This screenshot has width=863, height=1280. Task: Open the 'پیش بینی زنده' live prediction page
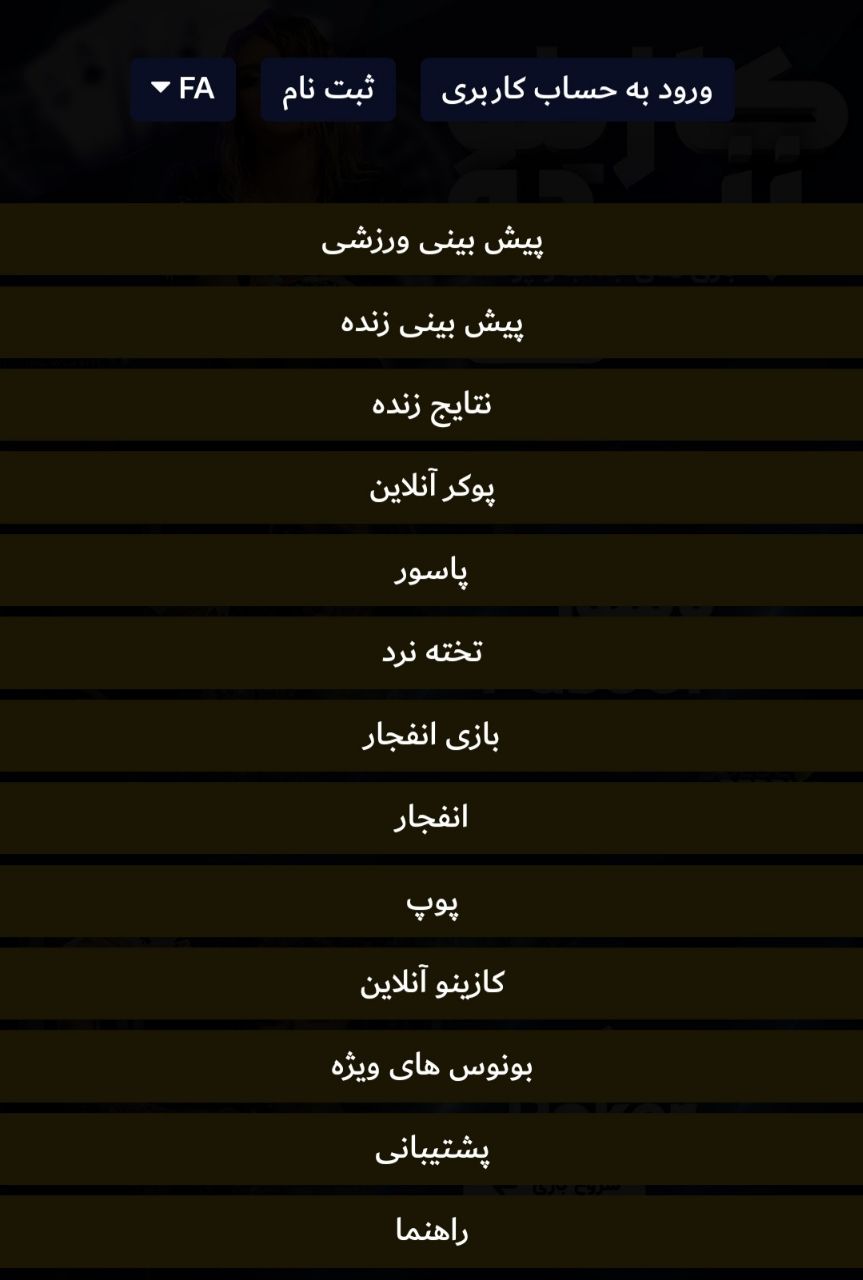point(431,322)
